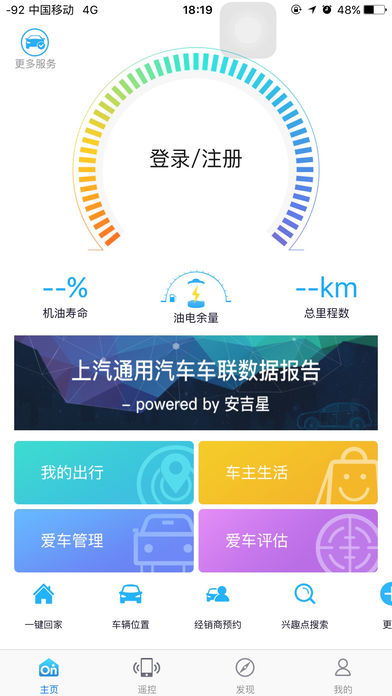Select 一键回家 shortcut
This screenshot has height=696, width=392.
[x=44, y=606]
